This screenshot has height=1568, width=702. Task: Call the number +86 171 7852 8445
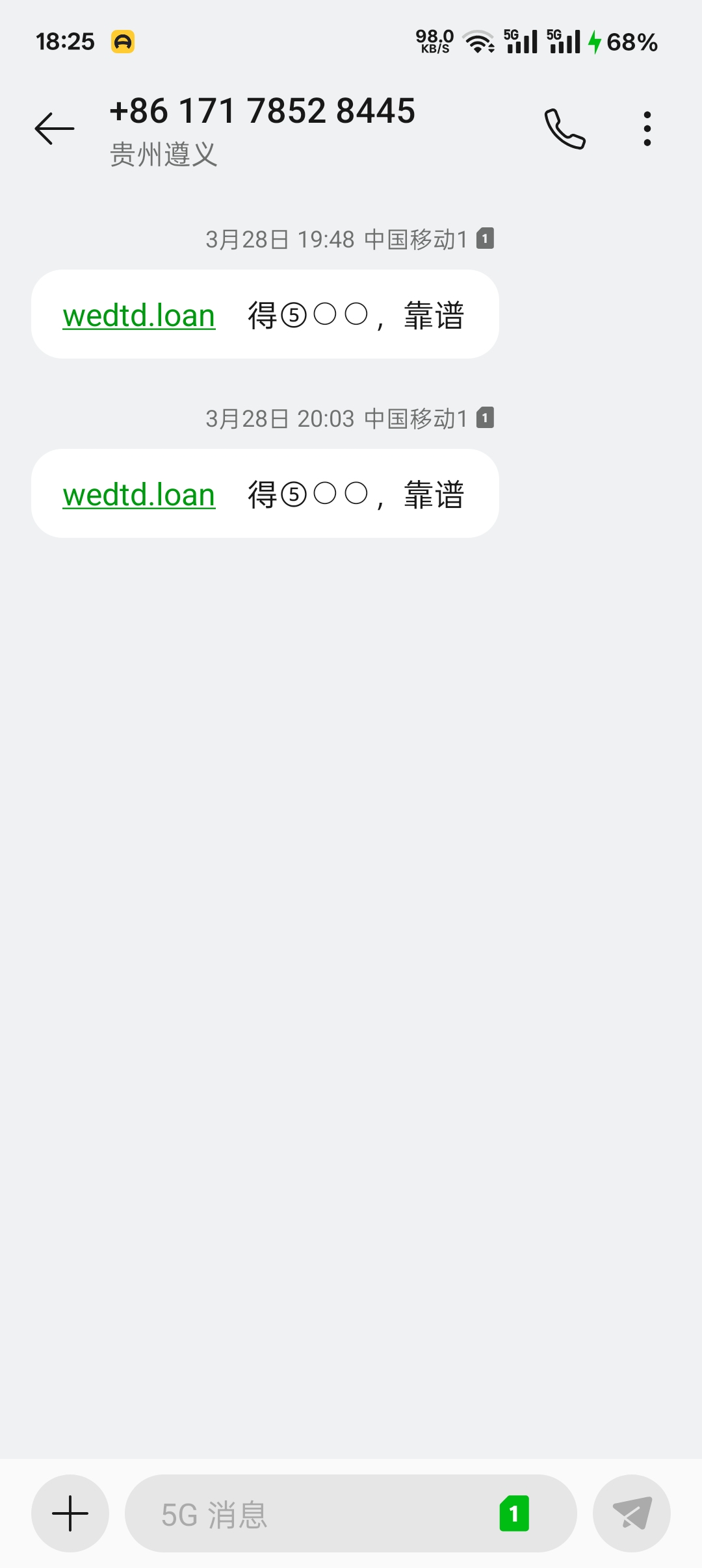[565, 129]
